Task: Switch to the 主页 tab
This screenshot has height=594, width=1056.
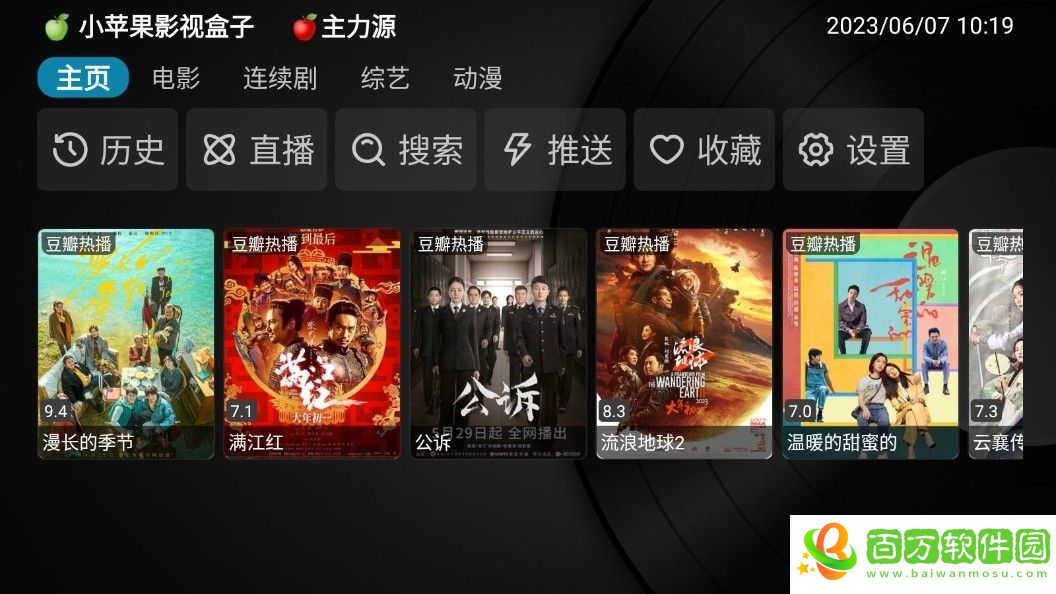Action: 83,78
